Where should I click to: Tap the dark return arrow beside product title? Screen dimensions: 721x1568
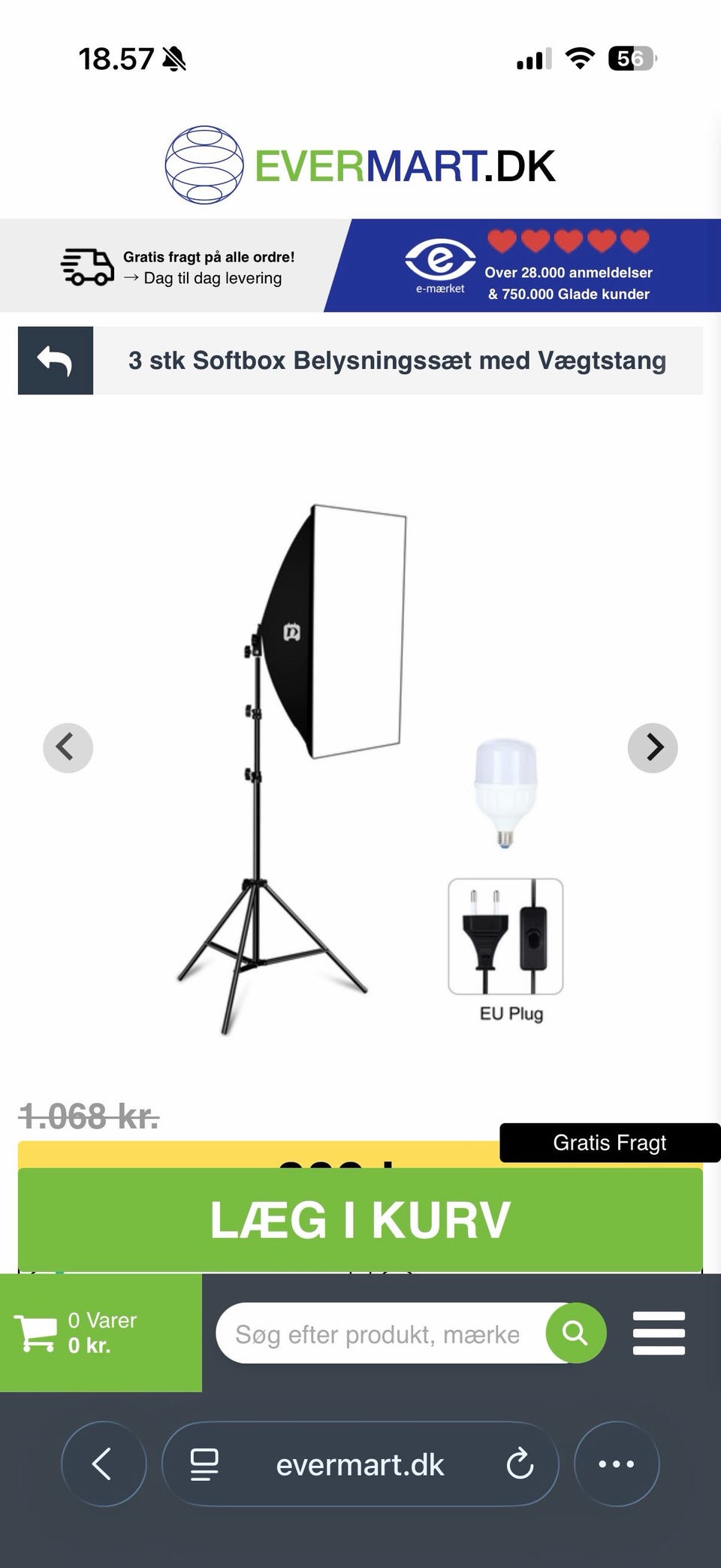pos(55,361)
